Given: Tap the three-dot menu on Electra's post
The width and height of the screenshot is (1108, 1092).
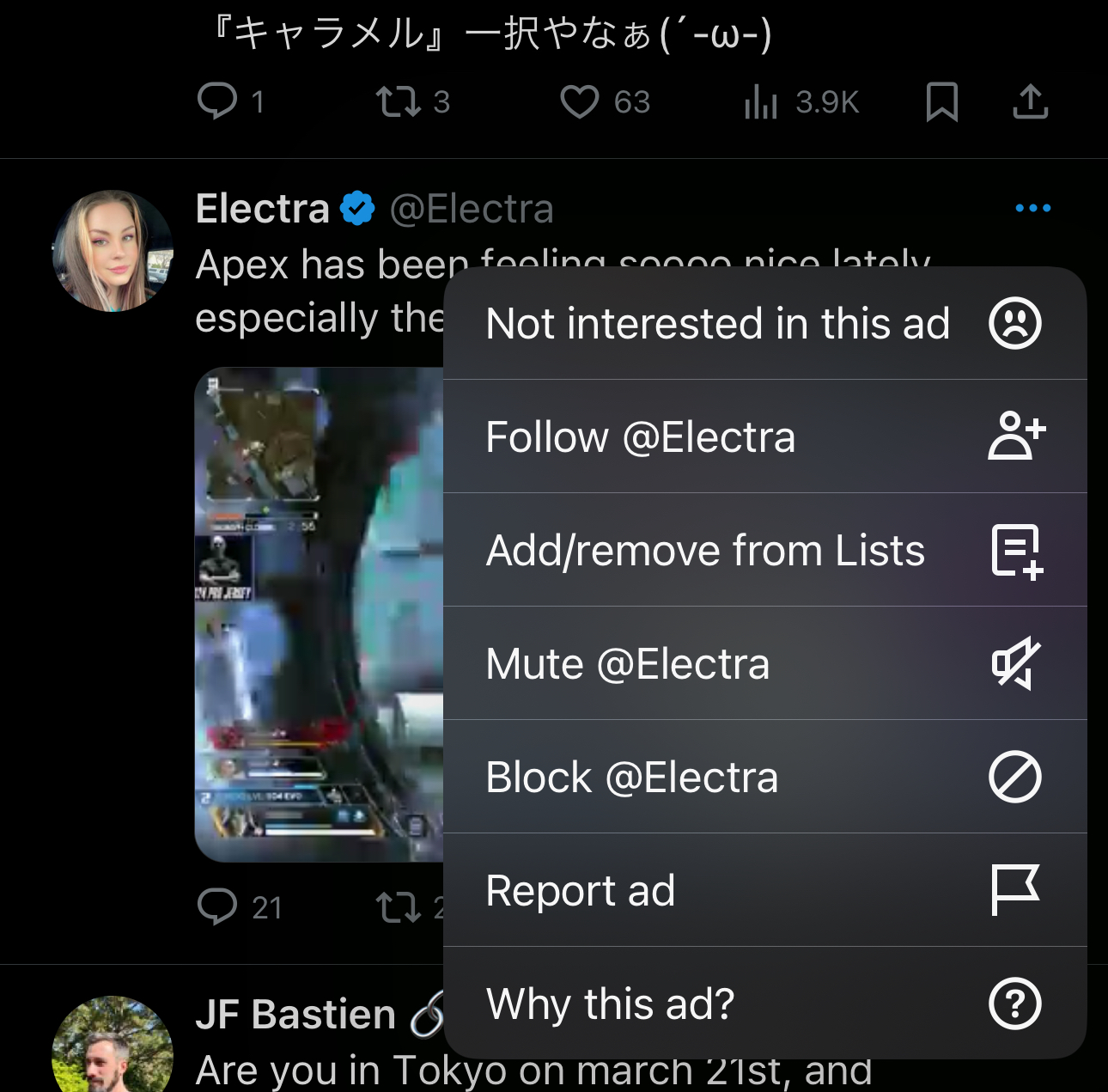Looking at the screenshot, I should pyautogui.click(x=1032, y=208).
